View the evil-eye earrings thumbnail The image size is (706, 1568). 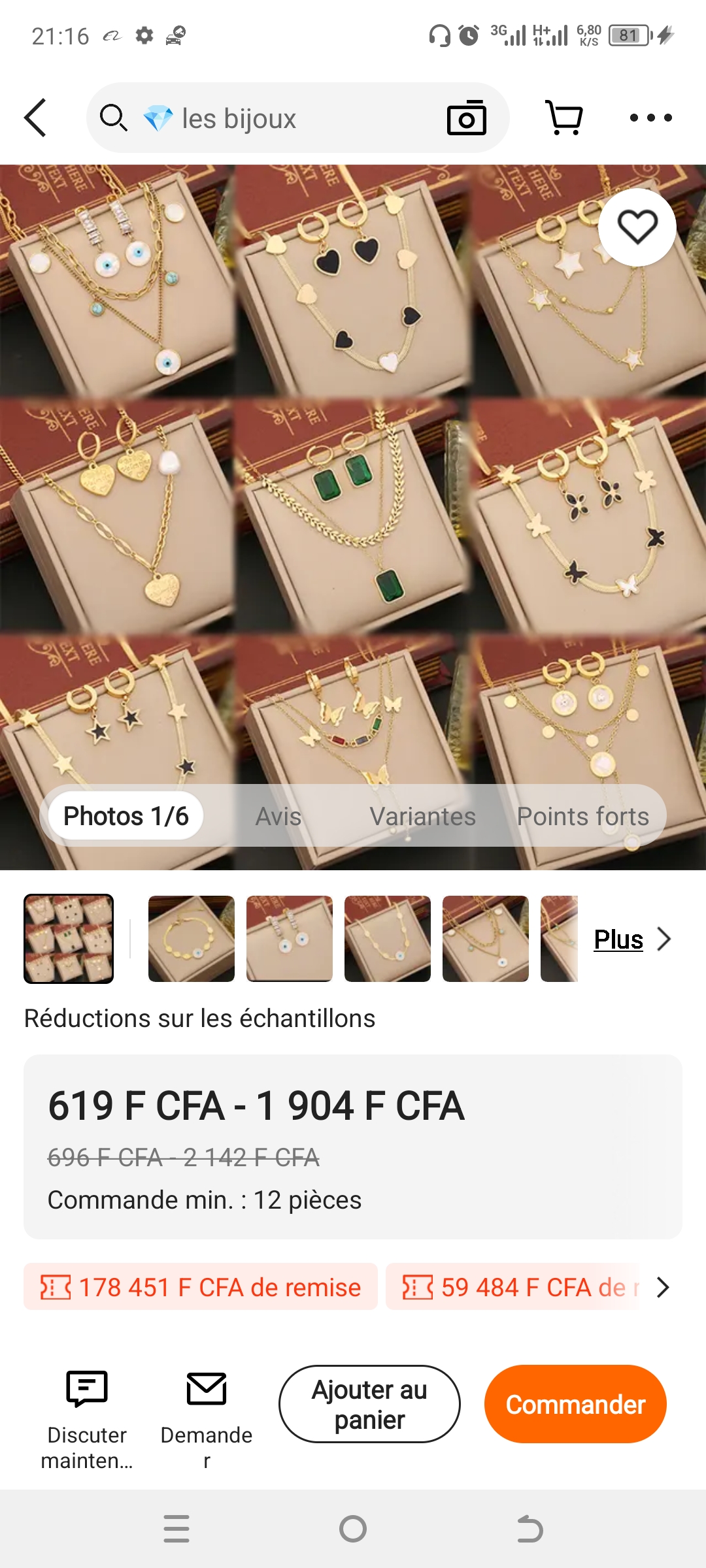[290, 939]
